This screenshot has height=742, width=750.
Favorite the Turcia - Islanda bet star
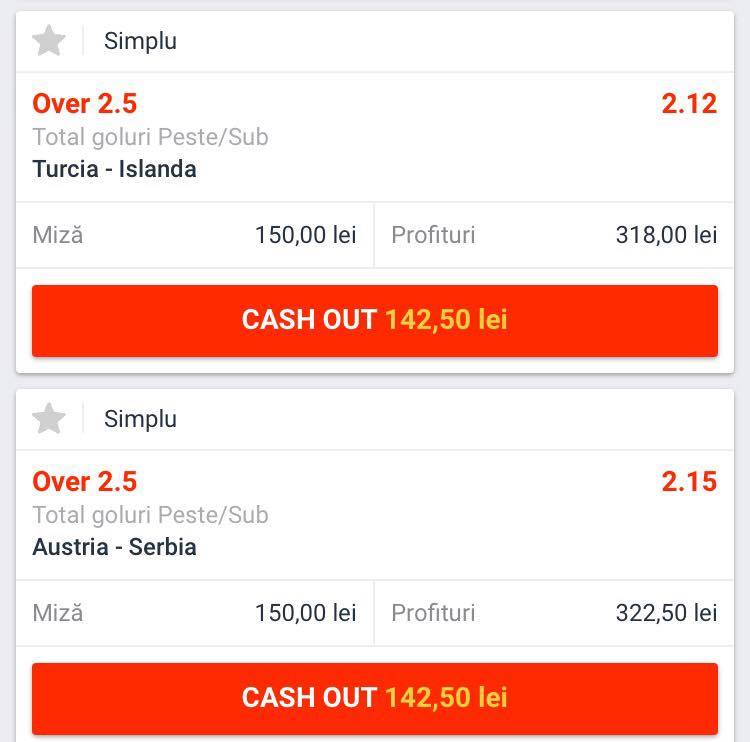click(49, 41)
